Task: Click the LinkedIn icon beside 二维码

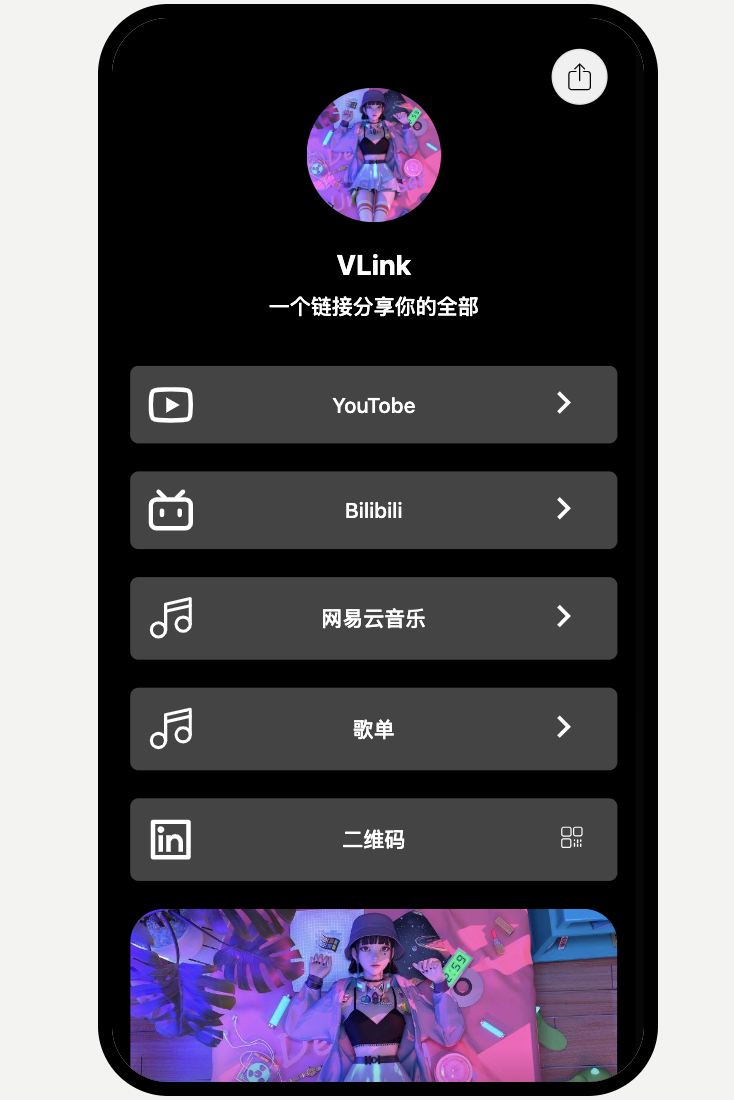Action: pos(170,839)
